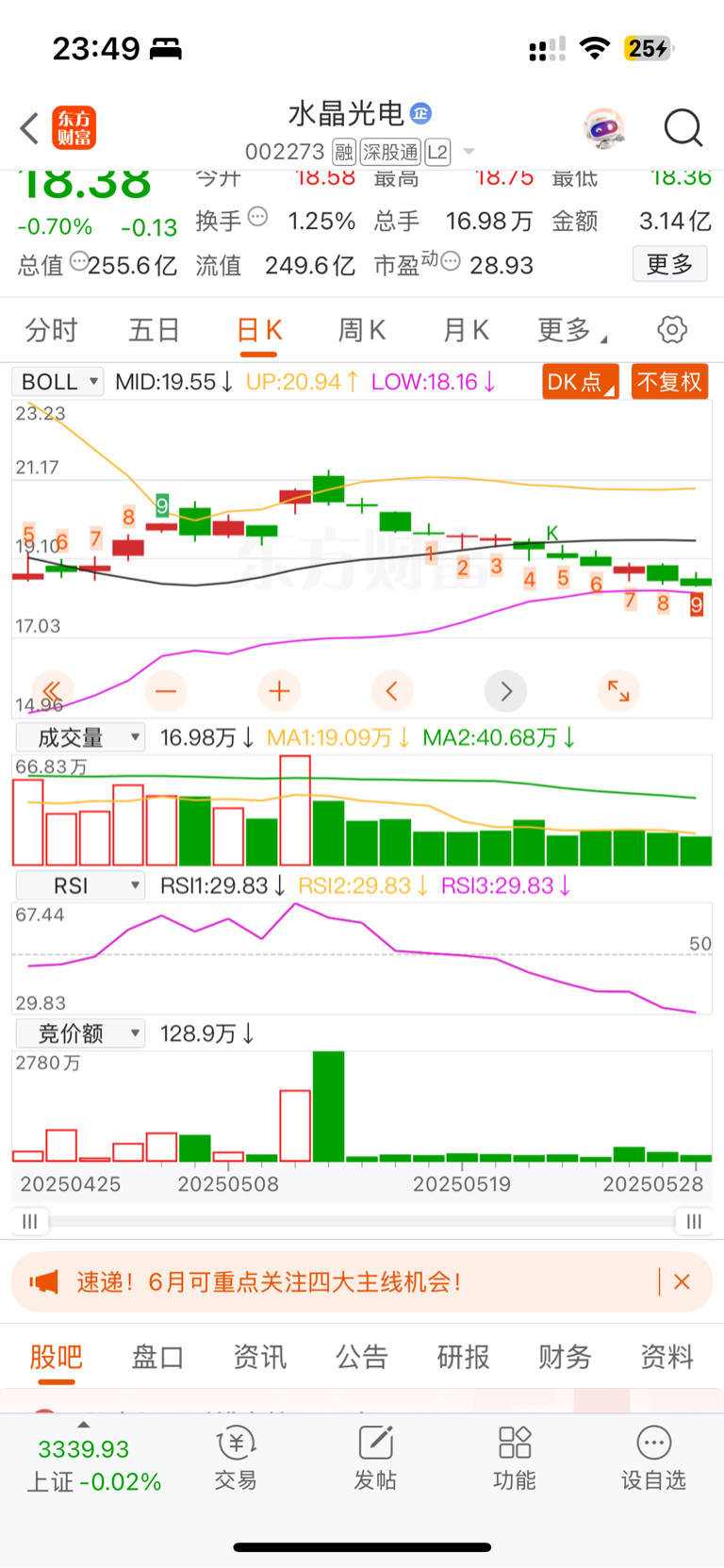Image resolution: width=724 pixels, height=1568 pixels.
Task: Open the BOLL indicator dropdown
Action: (58, 382)
